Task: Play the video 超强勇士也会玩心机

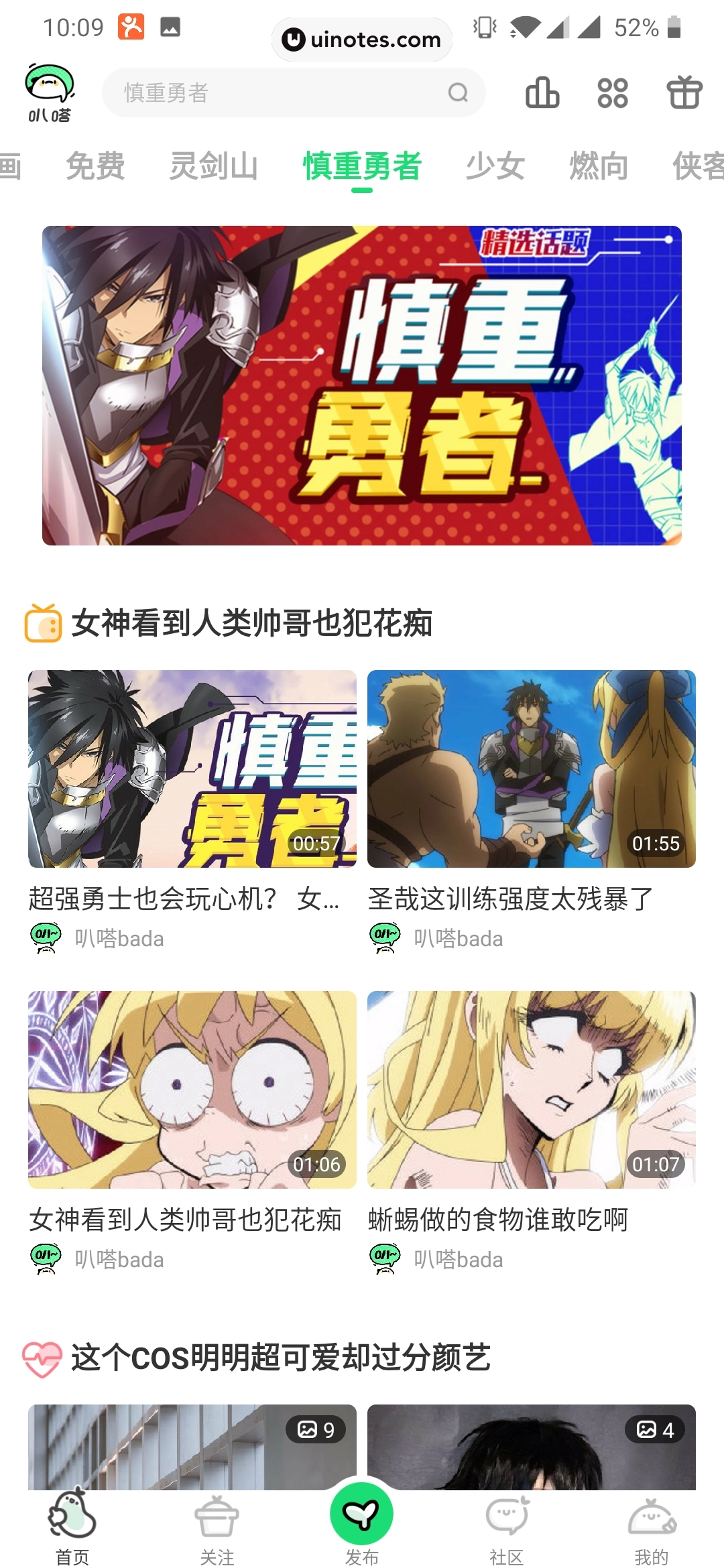Action: (192, 769)
